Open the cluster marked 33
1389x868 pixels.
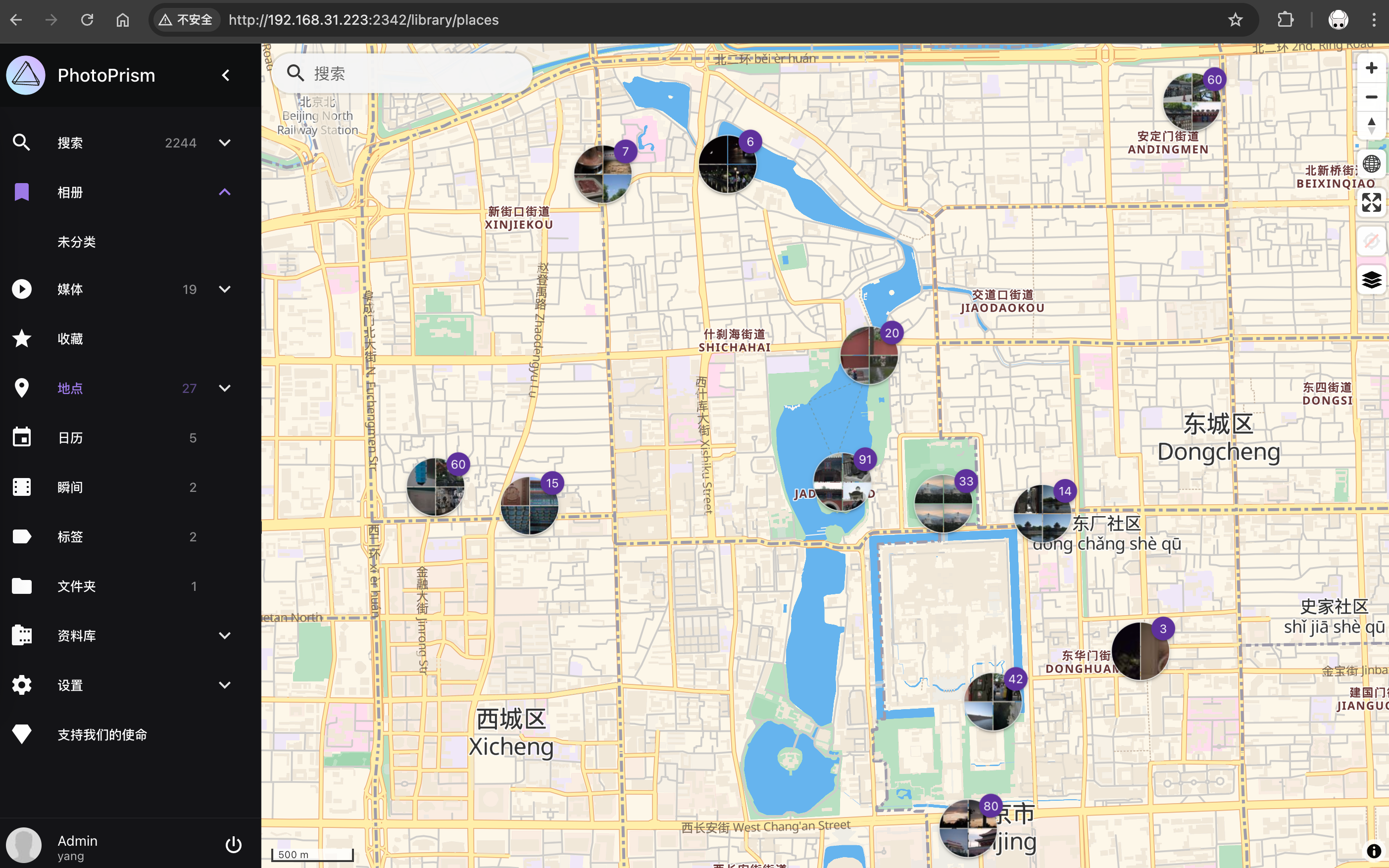(943, 503)
